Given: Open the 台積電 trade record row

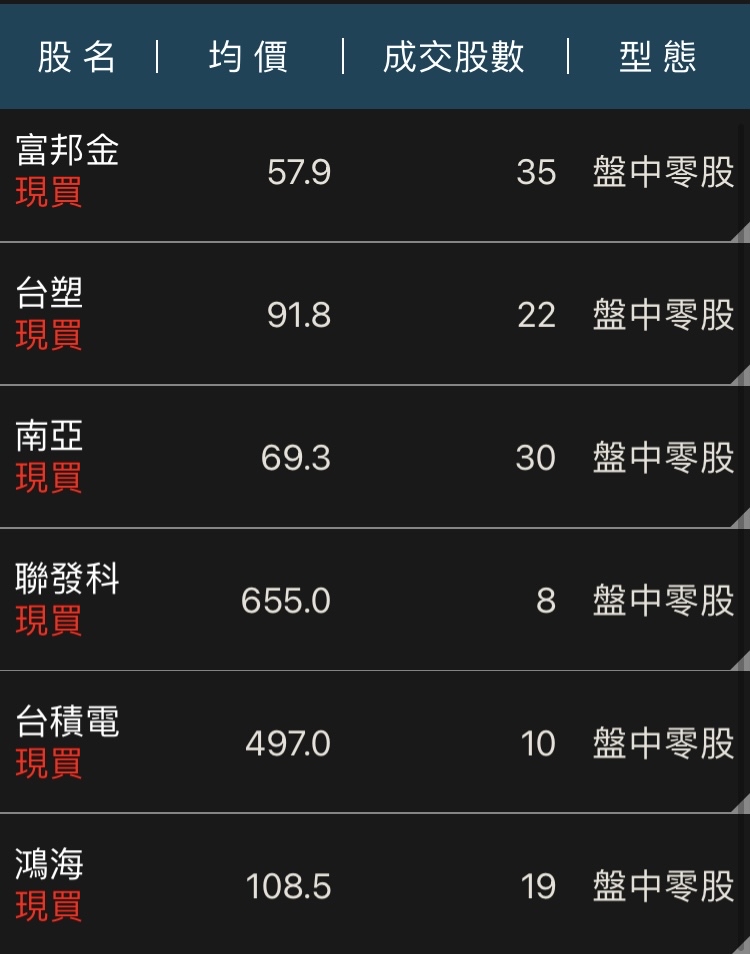Looking at the screenshot, I should coord(375,742).
